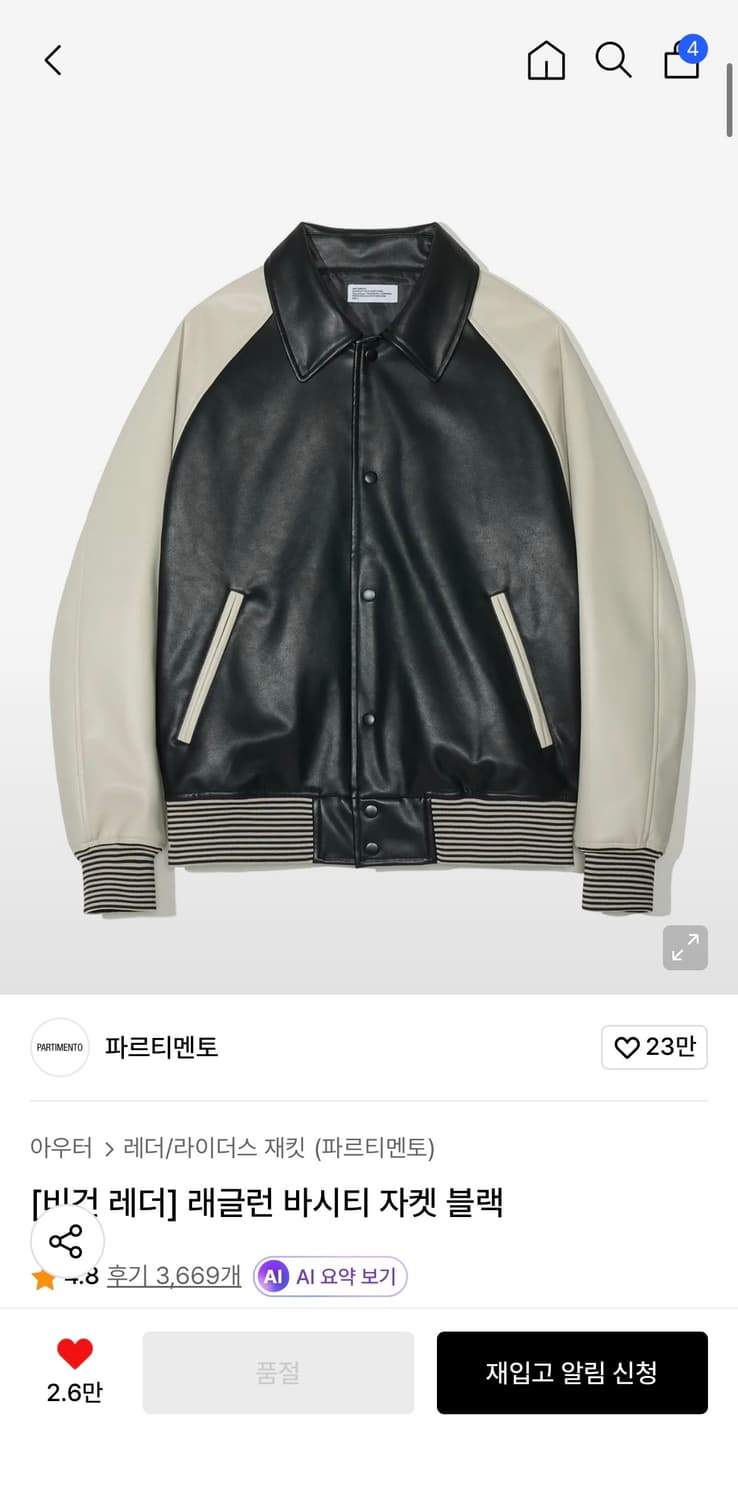This screenshot has height=1500, width=738.
Task: Tap the star rating icon showing 4.8
Action: click(x=42, y=1276)
